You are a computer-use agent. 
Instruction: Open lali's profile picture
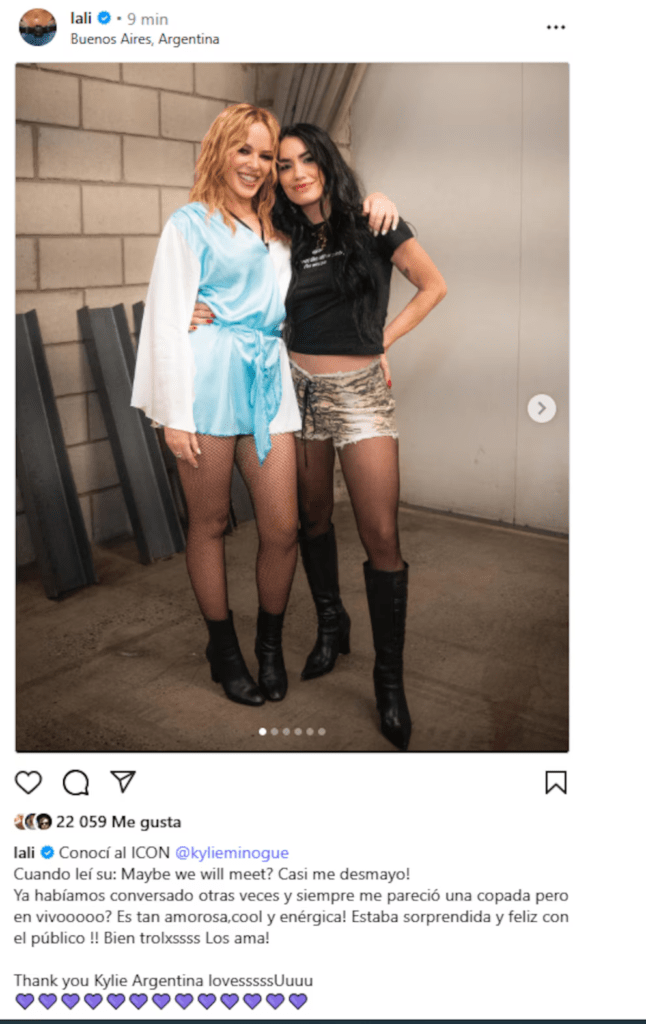[38, 27]
